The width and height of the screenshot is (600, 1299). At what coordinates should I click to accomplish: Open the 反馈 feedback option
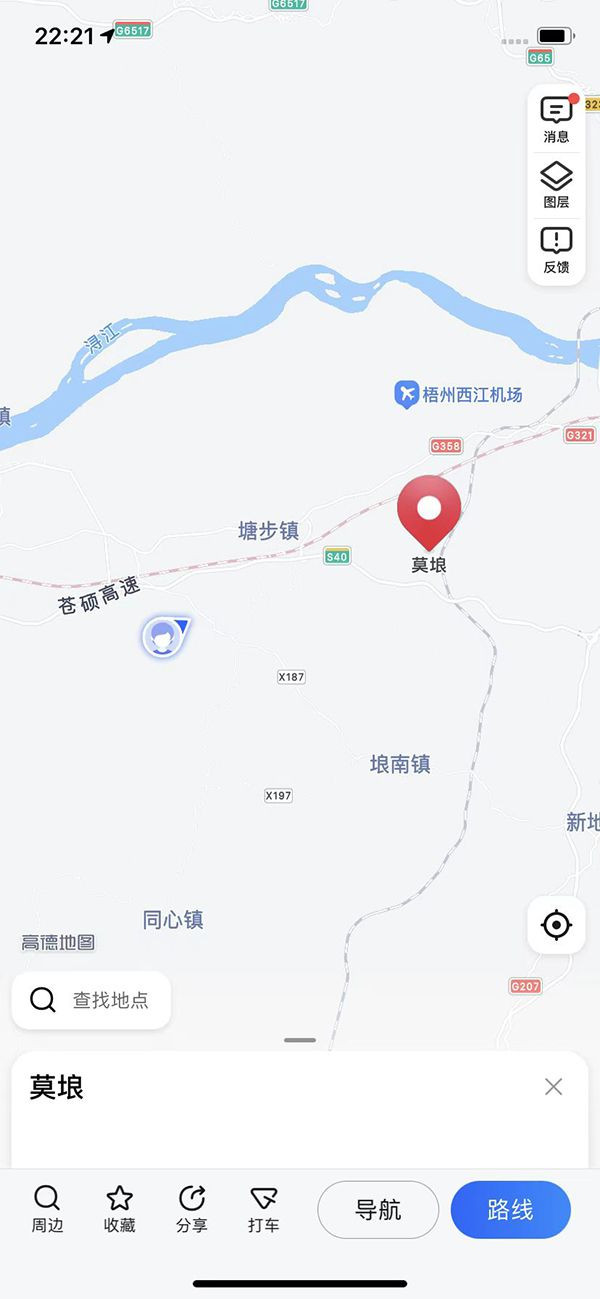(556, 251)
